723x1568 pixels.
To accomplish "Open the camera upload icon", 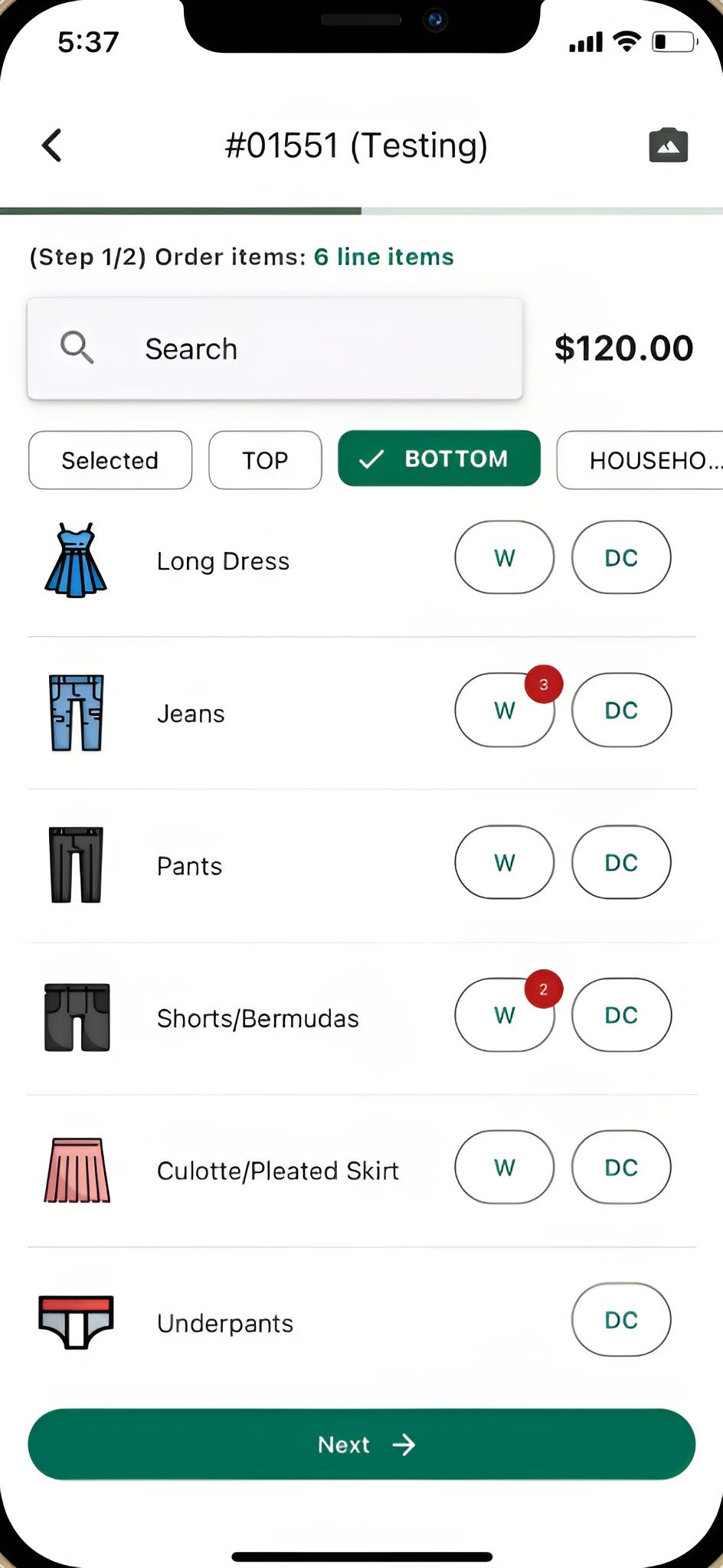I will click(x=668, y=145).
